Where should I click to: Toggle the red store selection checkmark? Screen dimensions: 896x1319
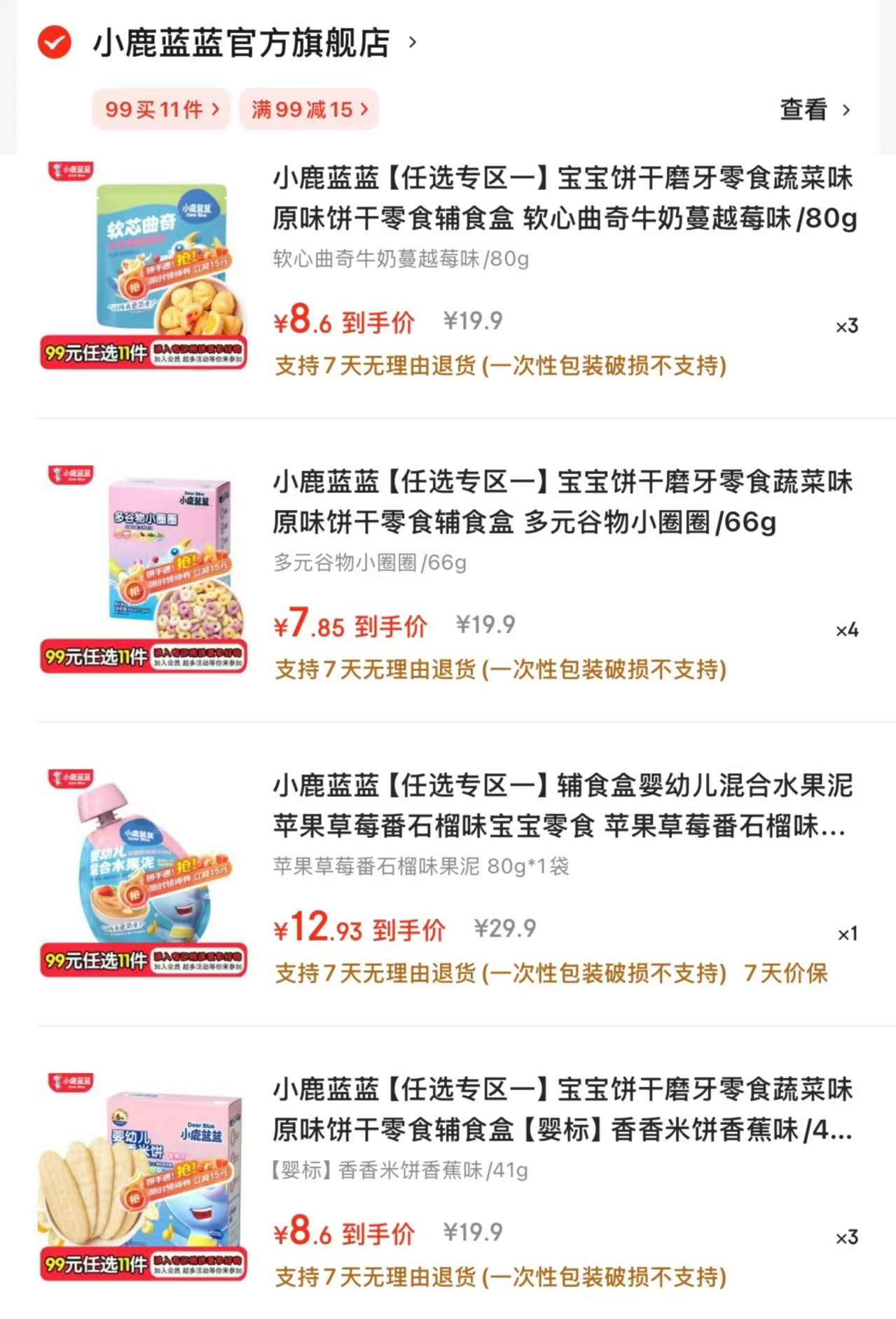[x=53, y=42]
